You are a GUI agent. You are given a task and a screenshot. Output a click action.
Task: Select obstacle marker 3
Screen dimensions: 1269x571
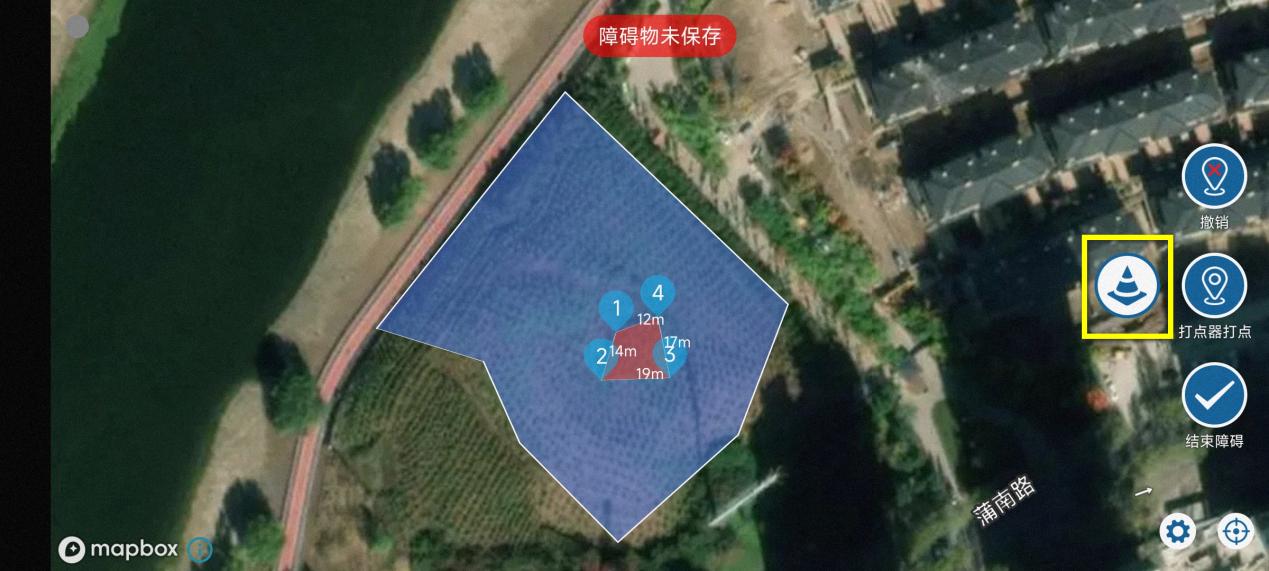pos(670,354)
